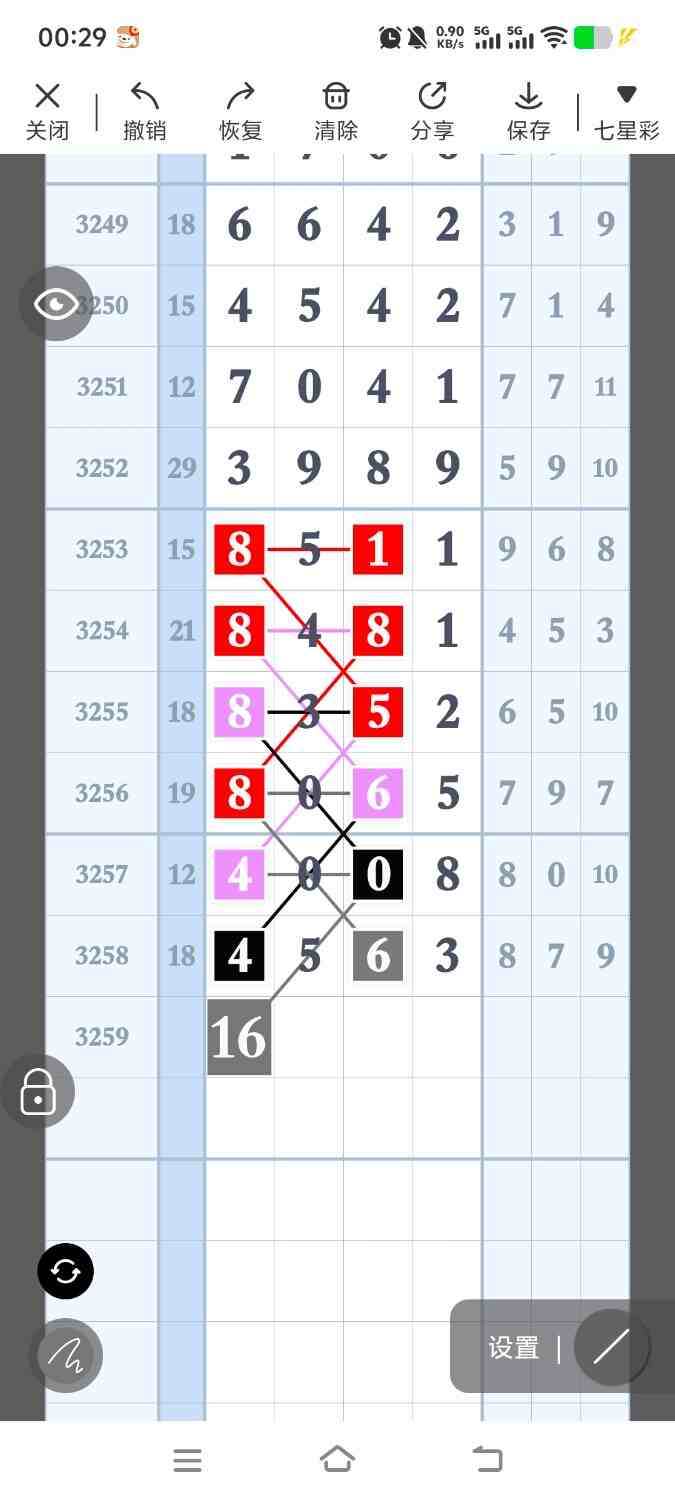Go to the system home screen

(337, 1460)
